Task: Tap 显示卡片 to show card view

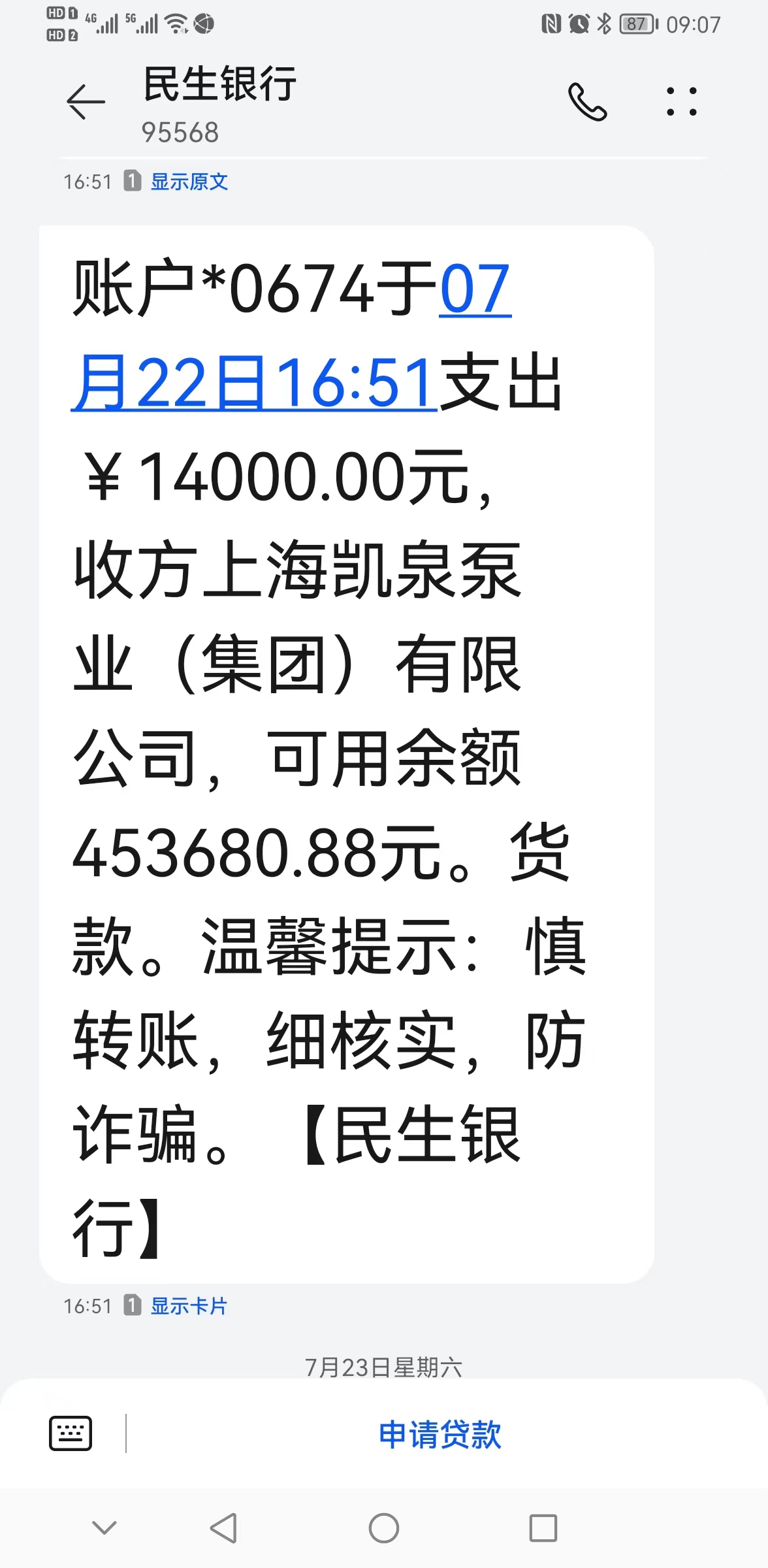Action: [189, 1306]
